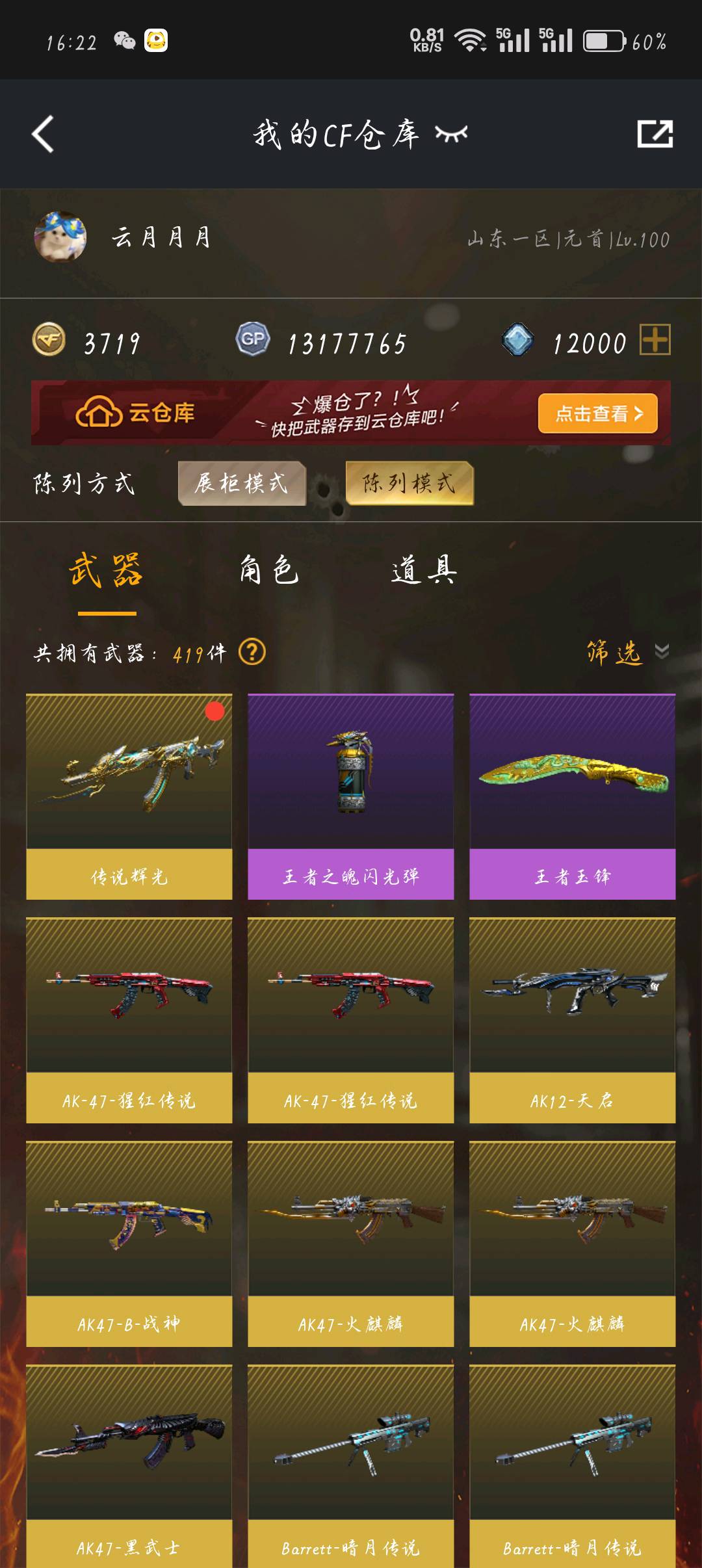Open the user avatar for 云月月月
702x1568 pixels.
[60, 237]
